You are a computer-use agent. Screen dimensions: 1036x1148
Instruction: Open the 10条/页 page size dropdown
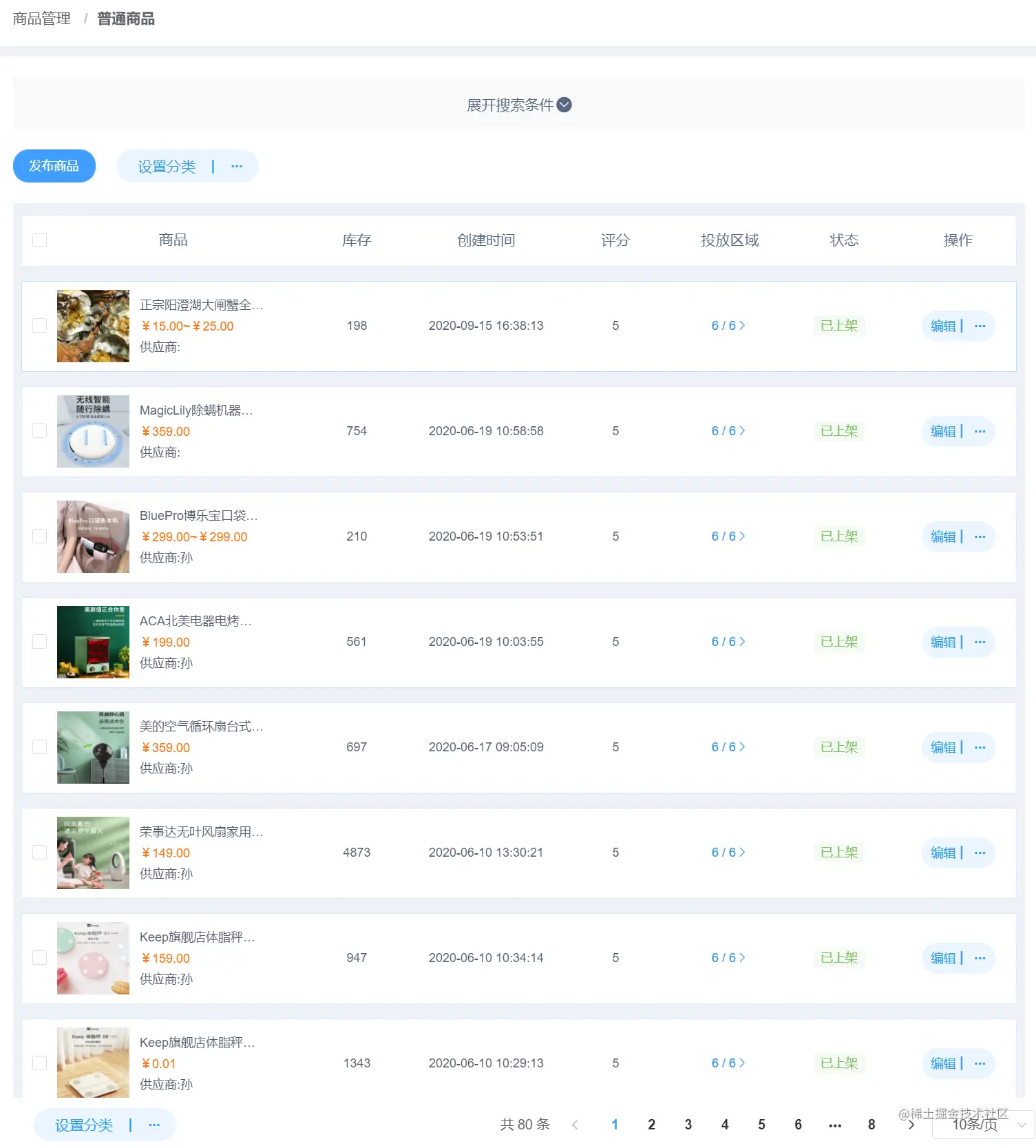point(983,1125)
